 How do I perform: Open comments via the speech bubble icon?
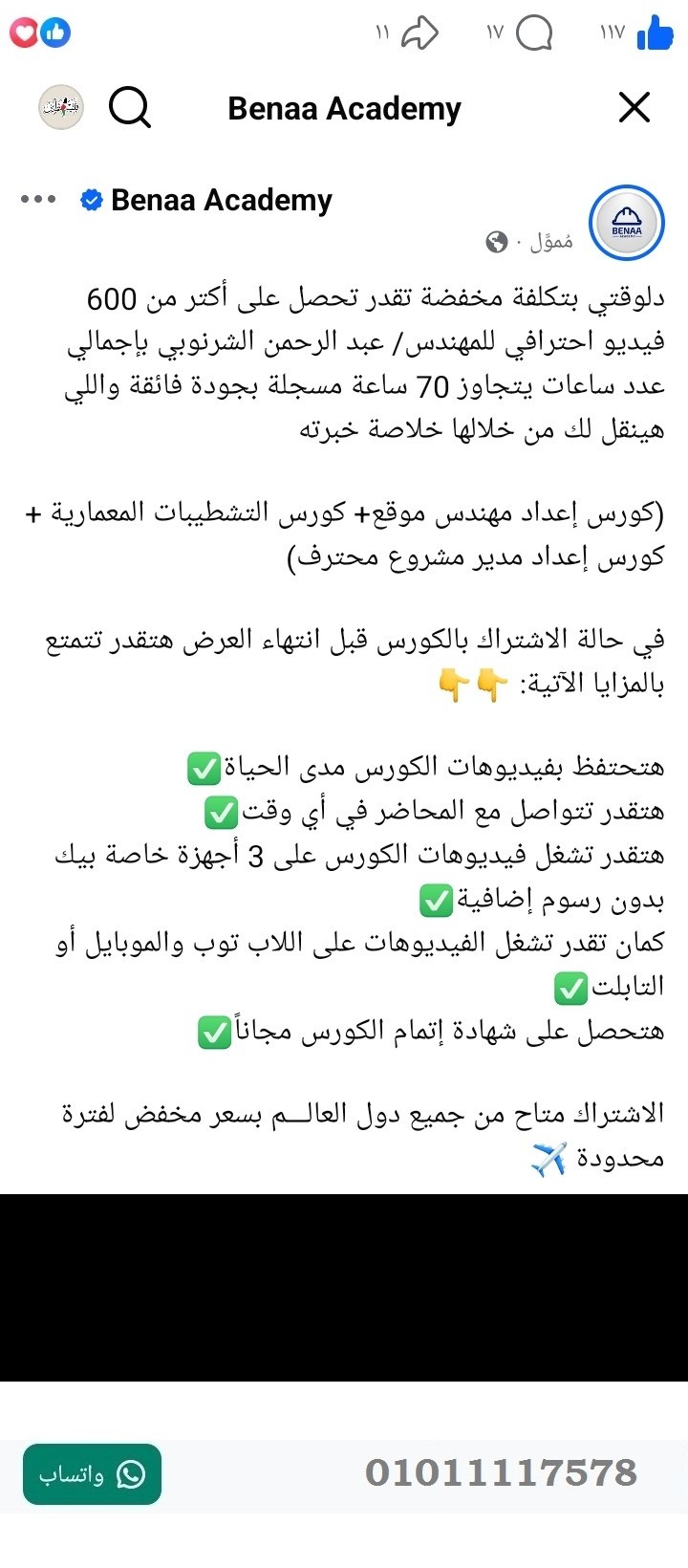point(536,33)
